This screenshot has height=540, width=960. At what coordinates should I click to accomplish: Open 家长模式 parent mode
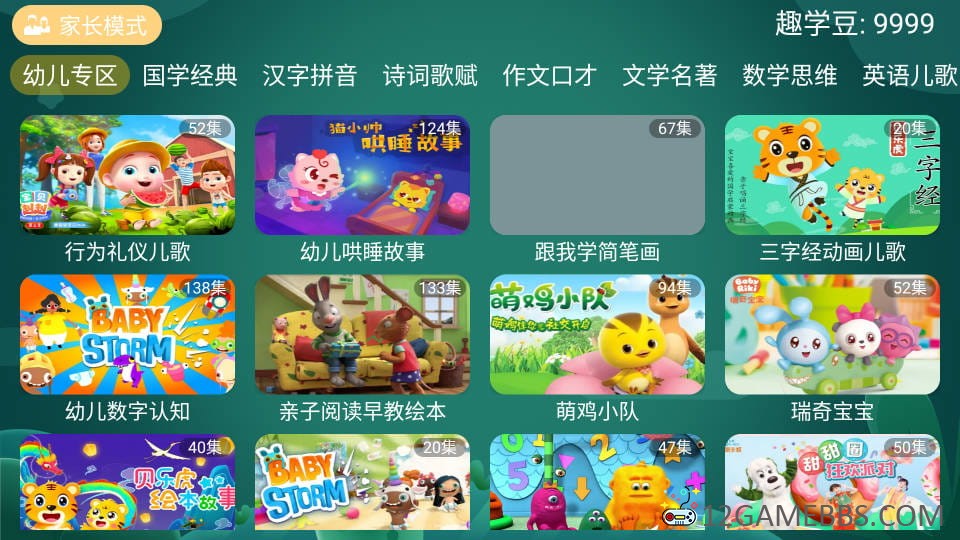pyautogui.click(x=87, y=25)
